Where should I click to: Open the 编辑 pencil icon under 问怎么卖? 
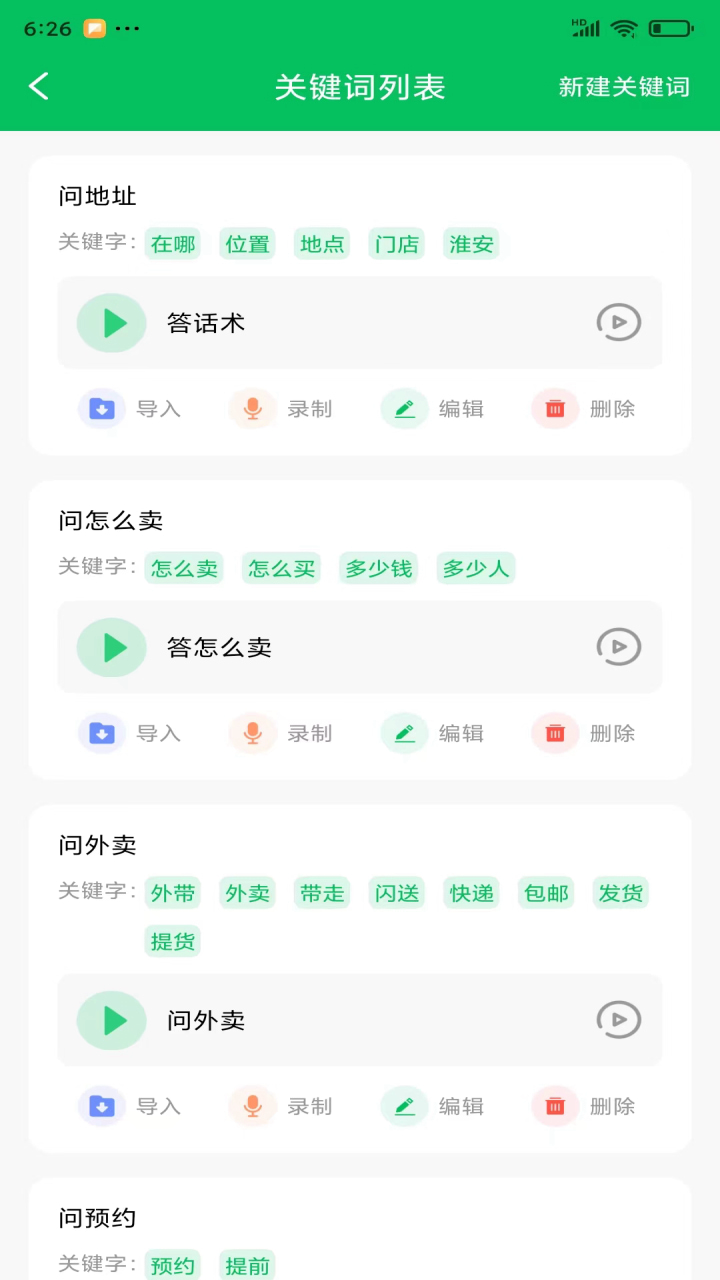tap(404, 733)
